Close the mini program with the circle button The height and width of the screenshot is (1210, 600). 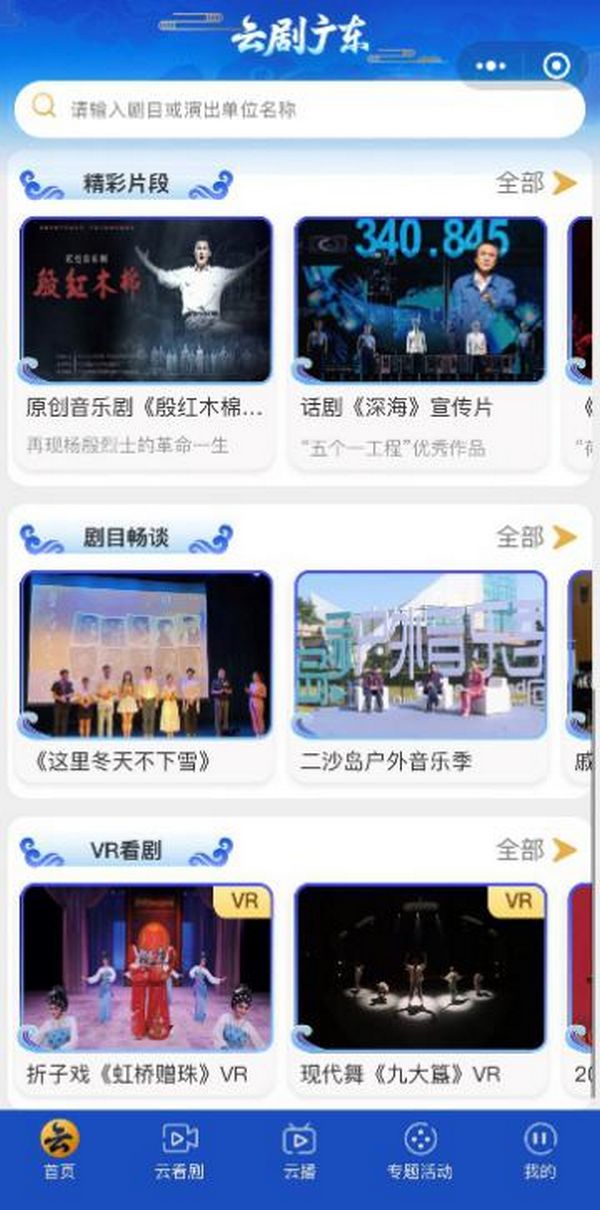[x=556, y=66]
